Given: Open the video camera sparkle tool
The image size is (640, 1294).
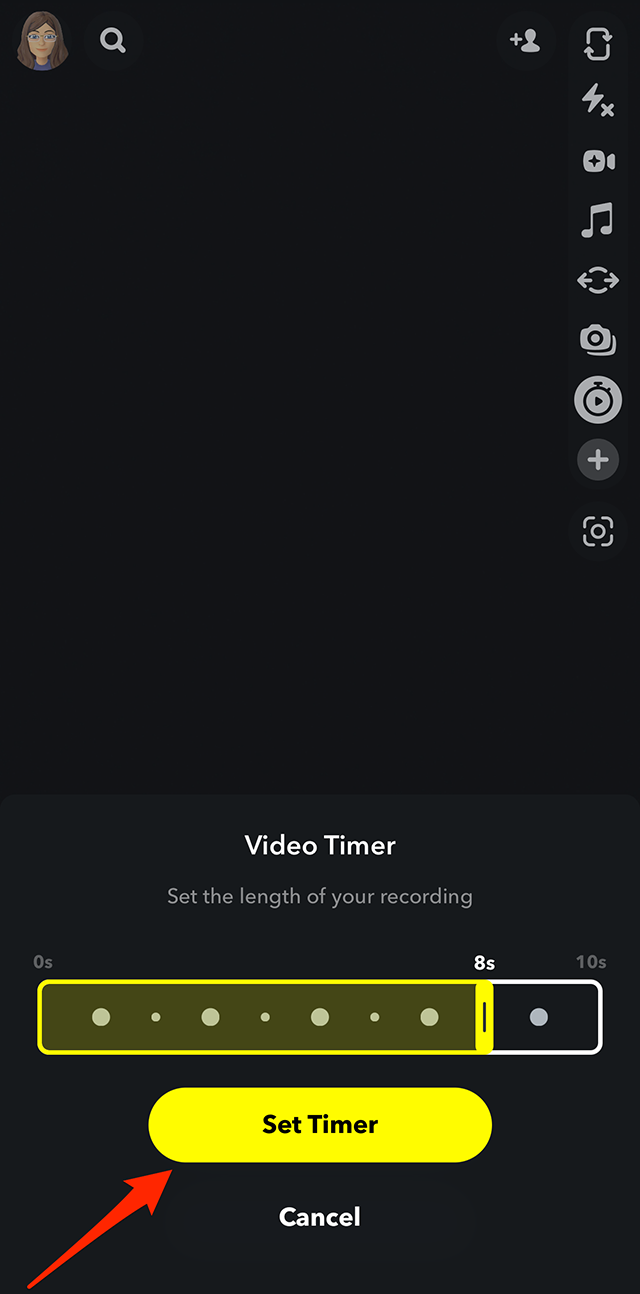Looking at the screenshot, I should pos(598,161).
